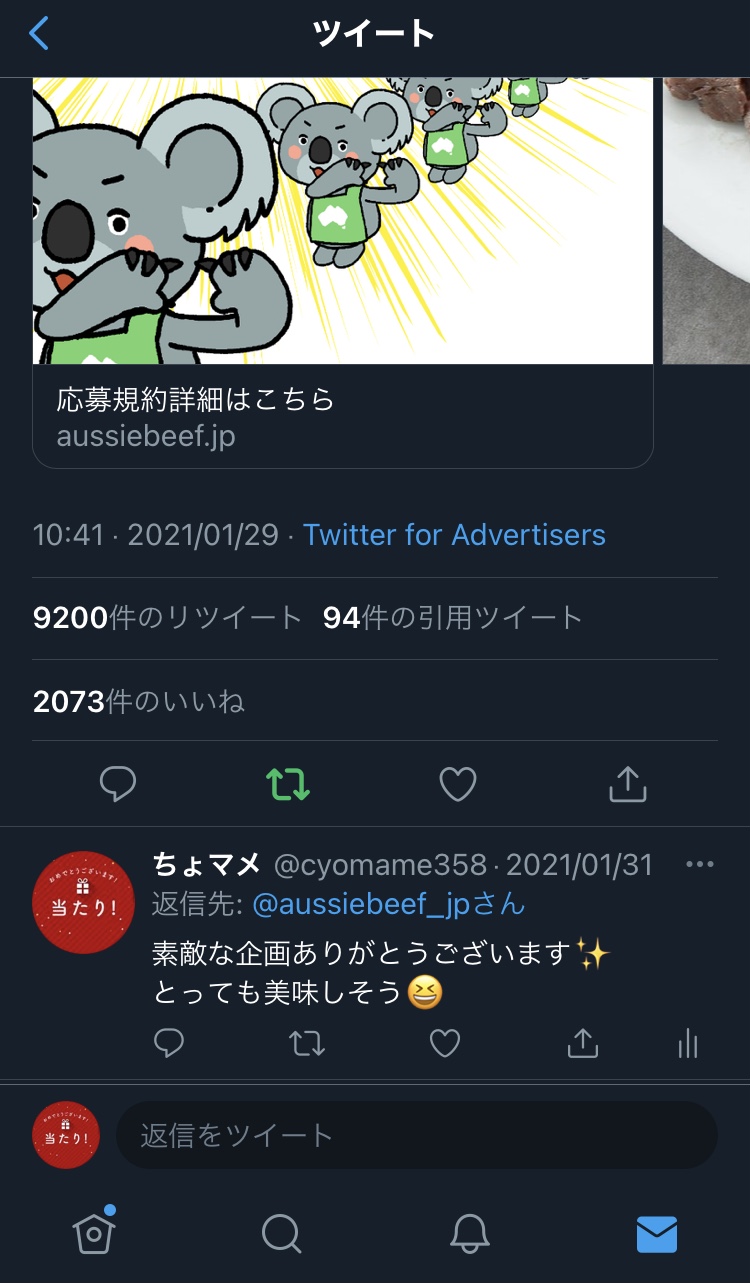View the 9200 retweets list

point(167,618)
